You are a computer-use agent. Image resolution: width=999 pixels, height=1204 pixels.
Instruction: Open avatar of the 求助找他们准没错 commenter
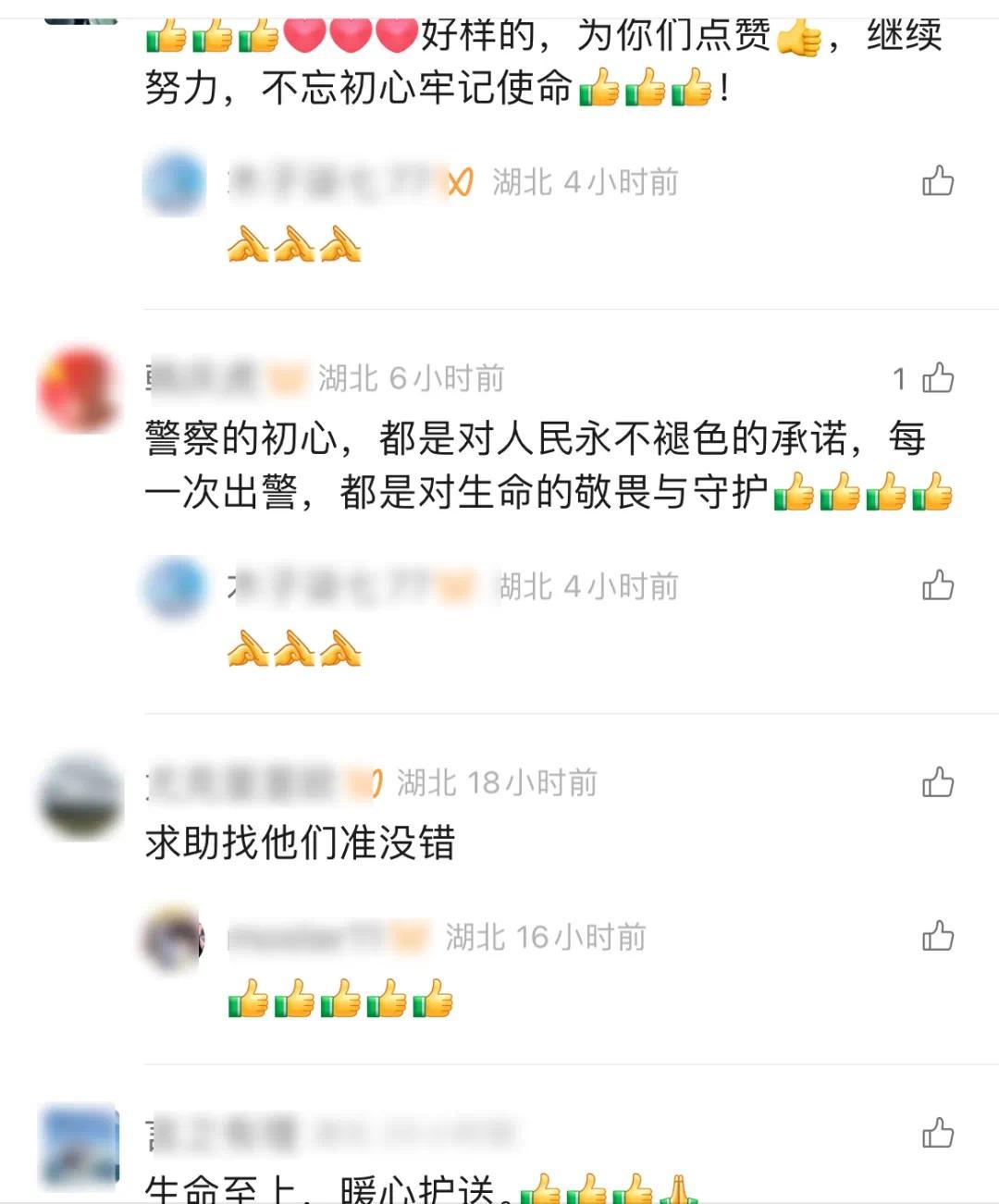click(x=81, y=797)
